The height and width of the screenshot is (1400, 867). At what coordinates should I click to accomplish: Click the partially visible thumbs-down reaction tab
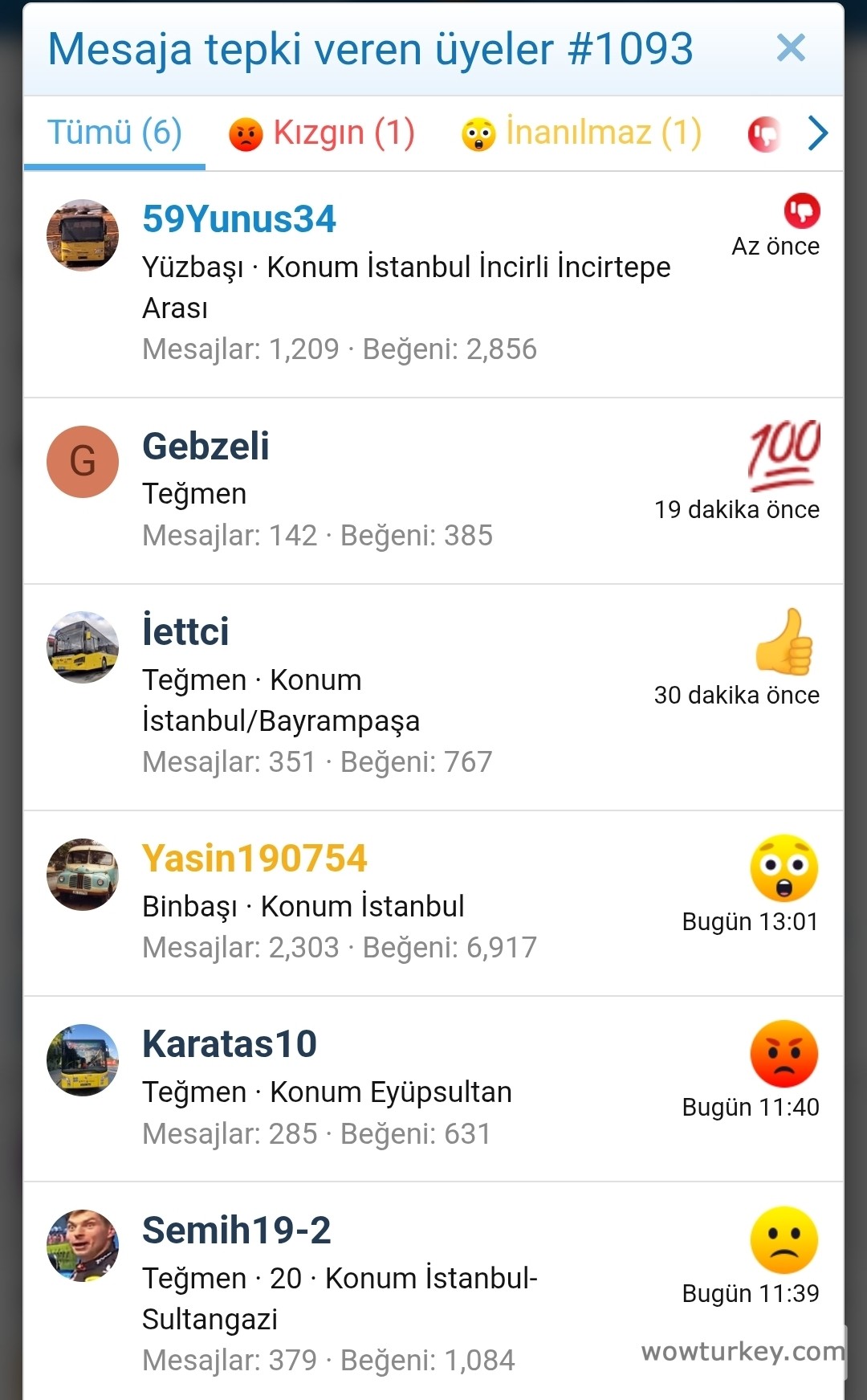click(x=766, y=133)
